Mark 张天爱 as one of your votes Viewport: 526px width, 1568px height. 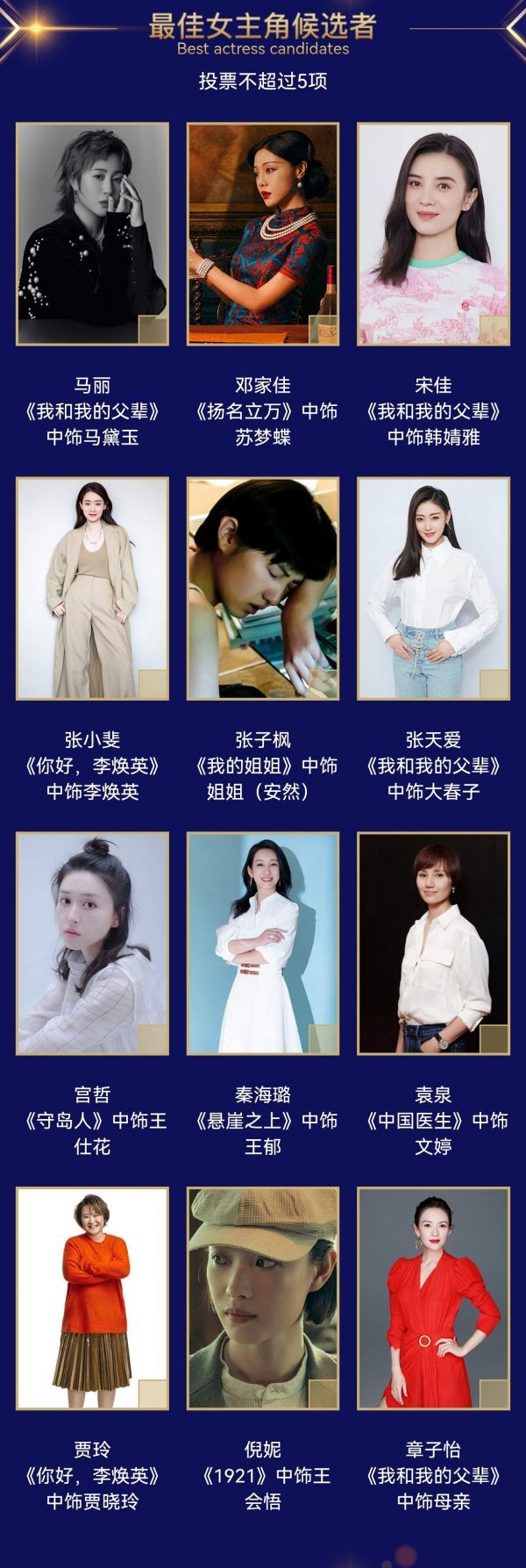(494, 684)
